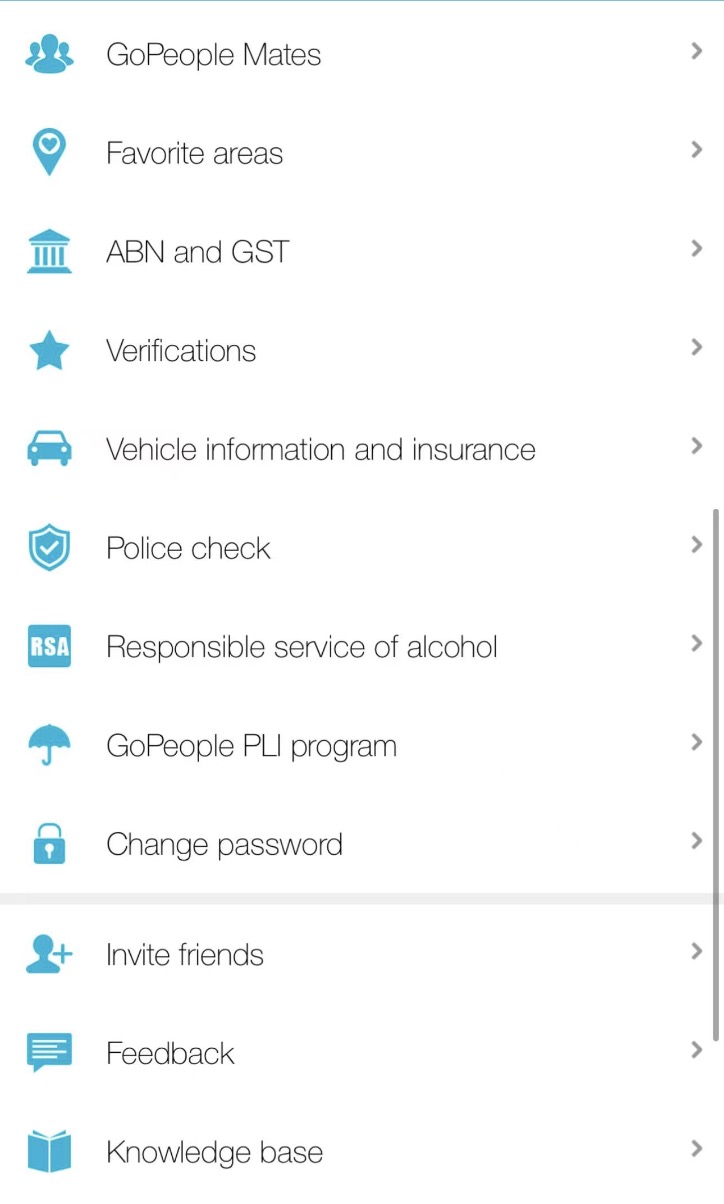This screenshot has width=724, height=1204.
Task: Choose Invite friends
Action: point(362,955)
